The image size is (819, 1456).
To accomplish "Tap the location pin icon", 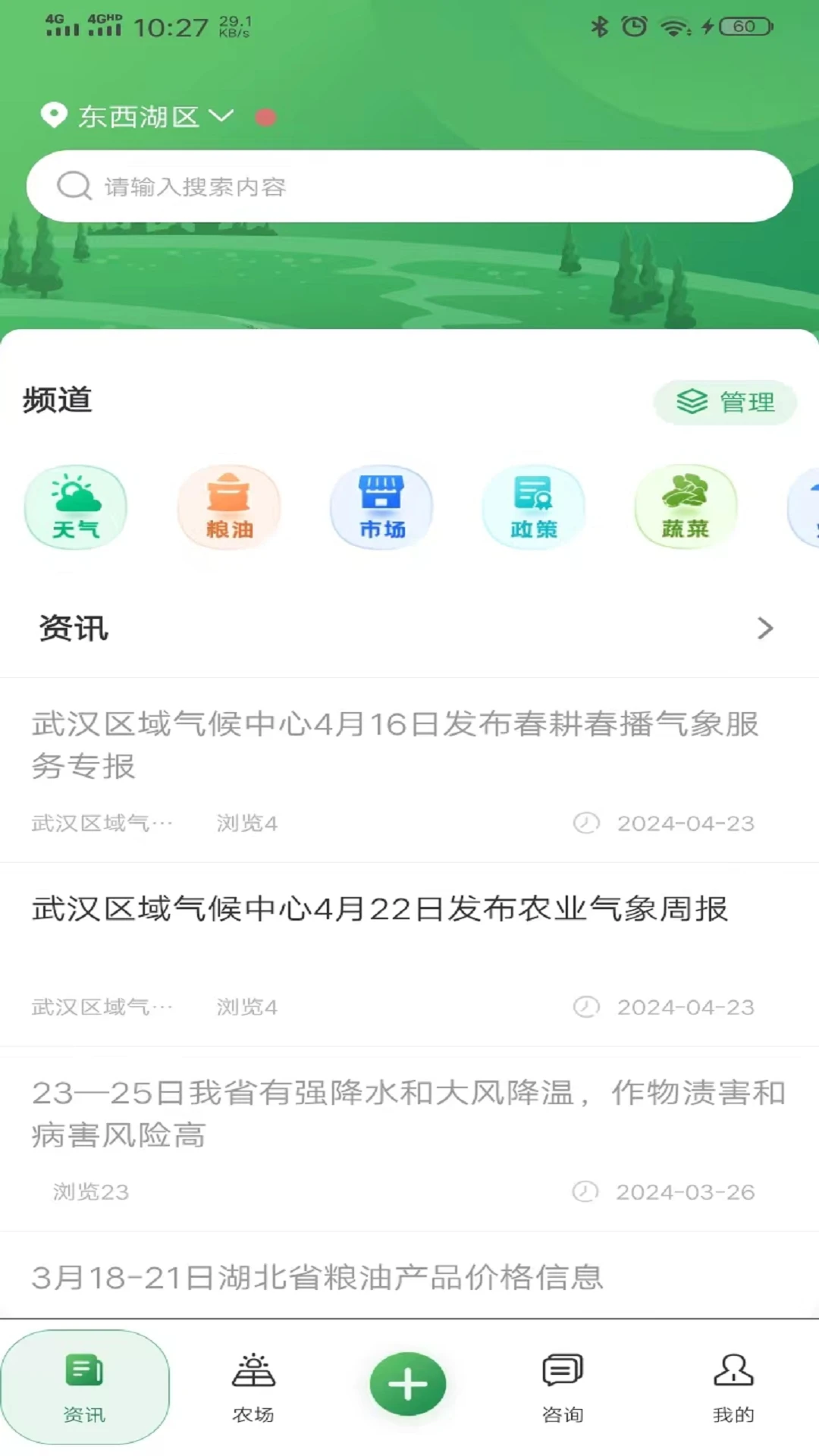I will (54, 115).
